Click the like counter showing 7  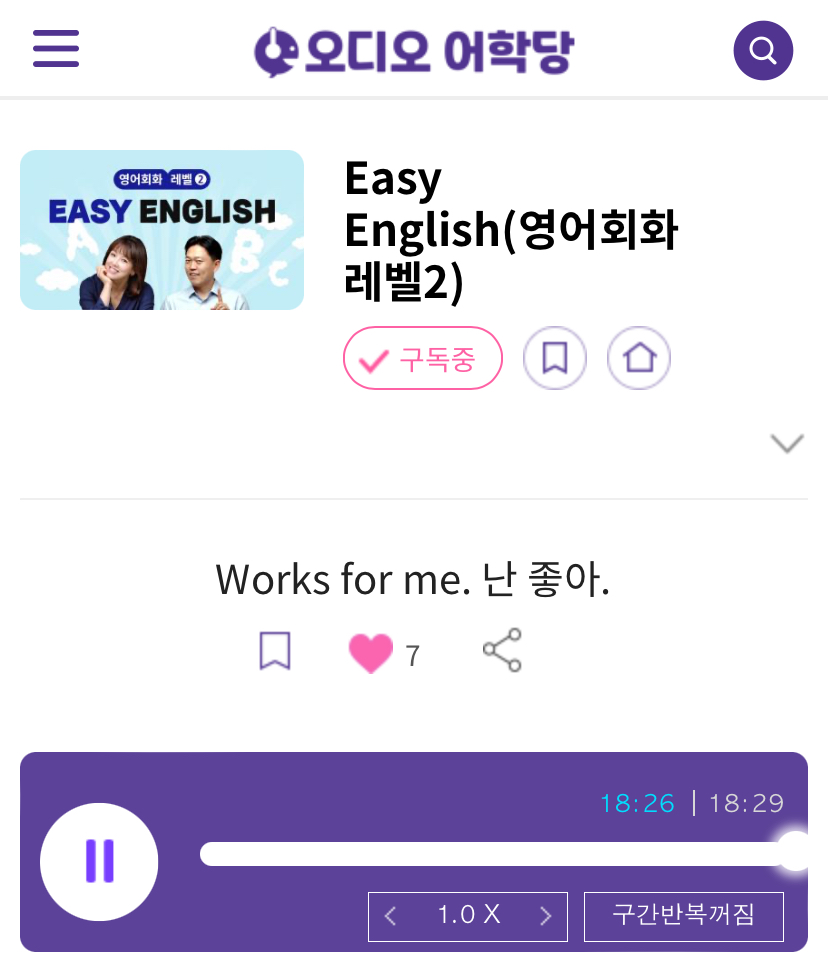point(414,652)
